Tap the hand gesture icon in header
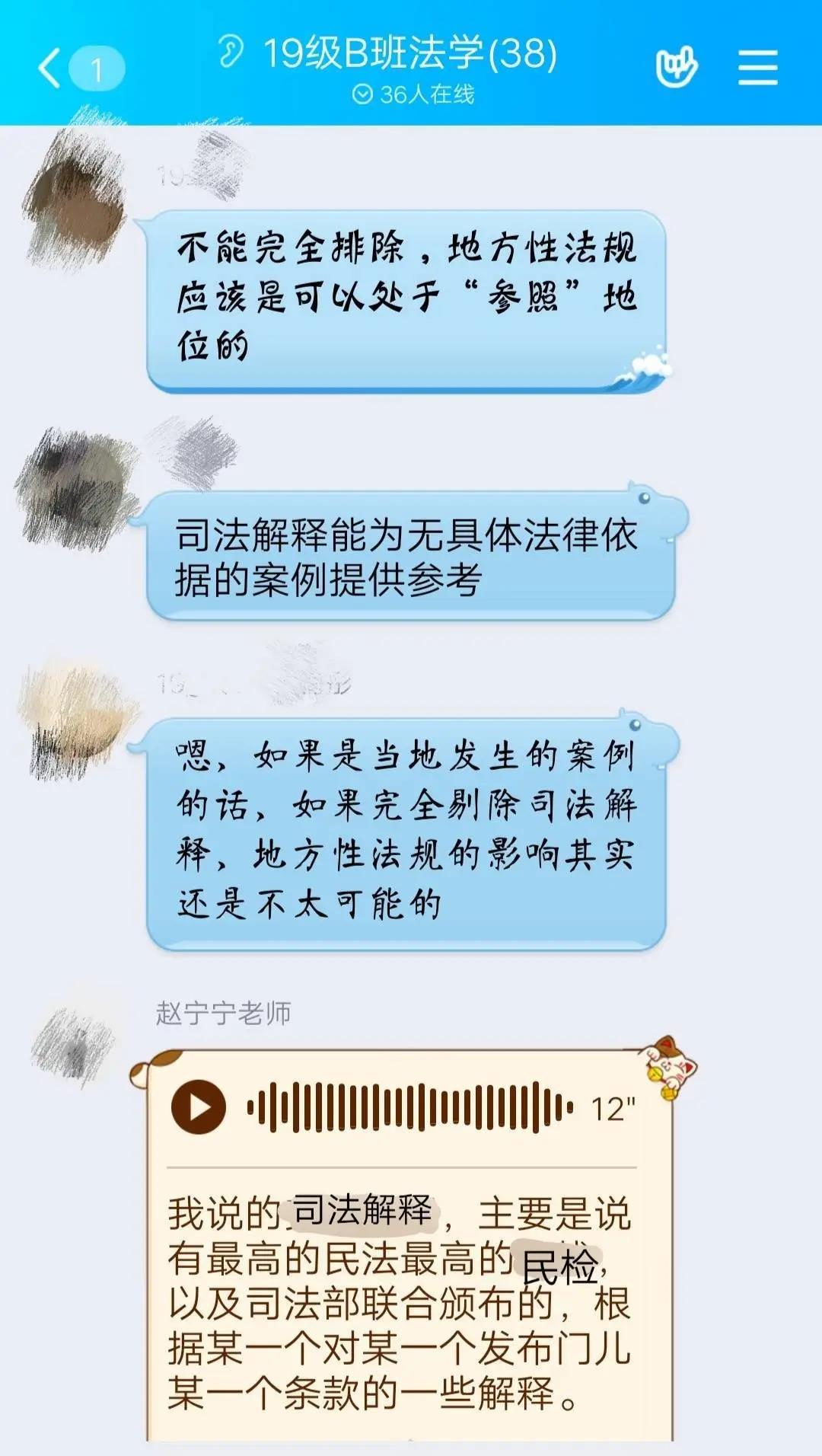The width and height of the screenshot is (822, 1456). tap(676, 69)
